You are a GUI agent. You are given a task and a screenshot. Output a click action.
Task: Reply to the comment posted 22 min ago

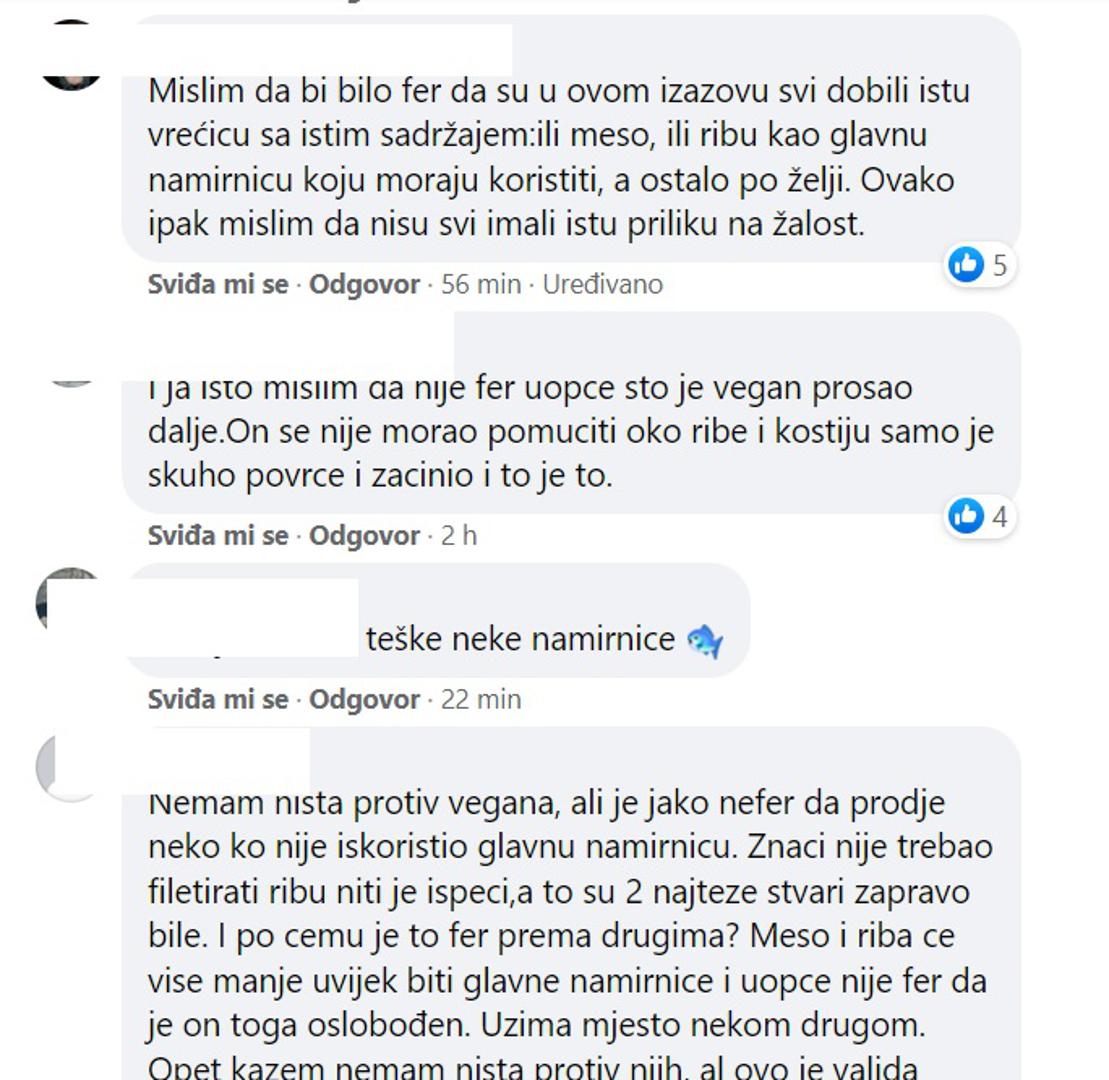tap(364, 699)
